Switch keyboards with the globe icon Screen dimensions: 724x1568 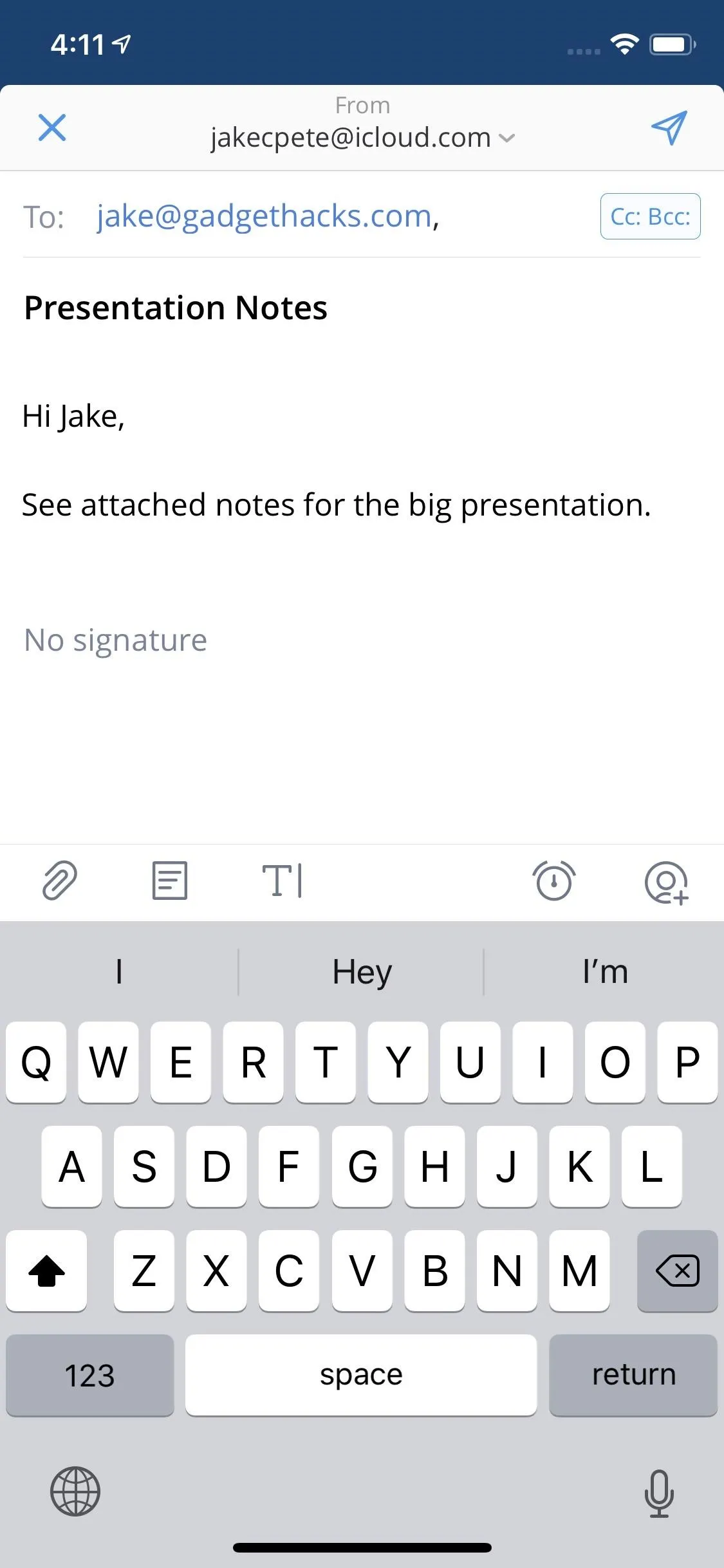click(75, 1491)
